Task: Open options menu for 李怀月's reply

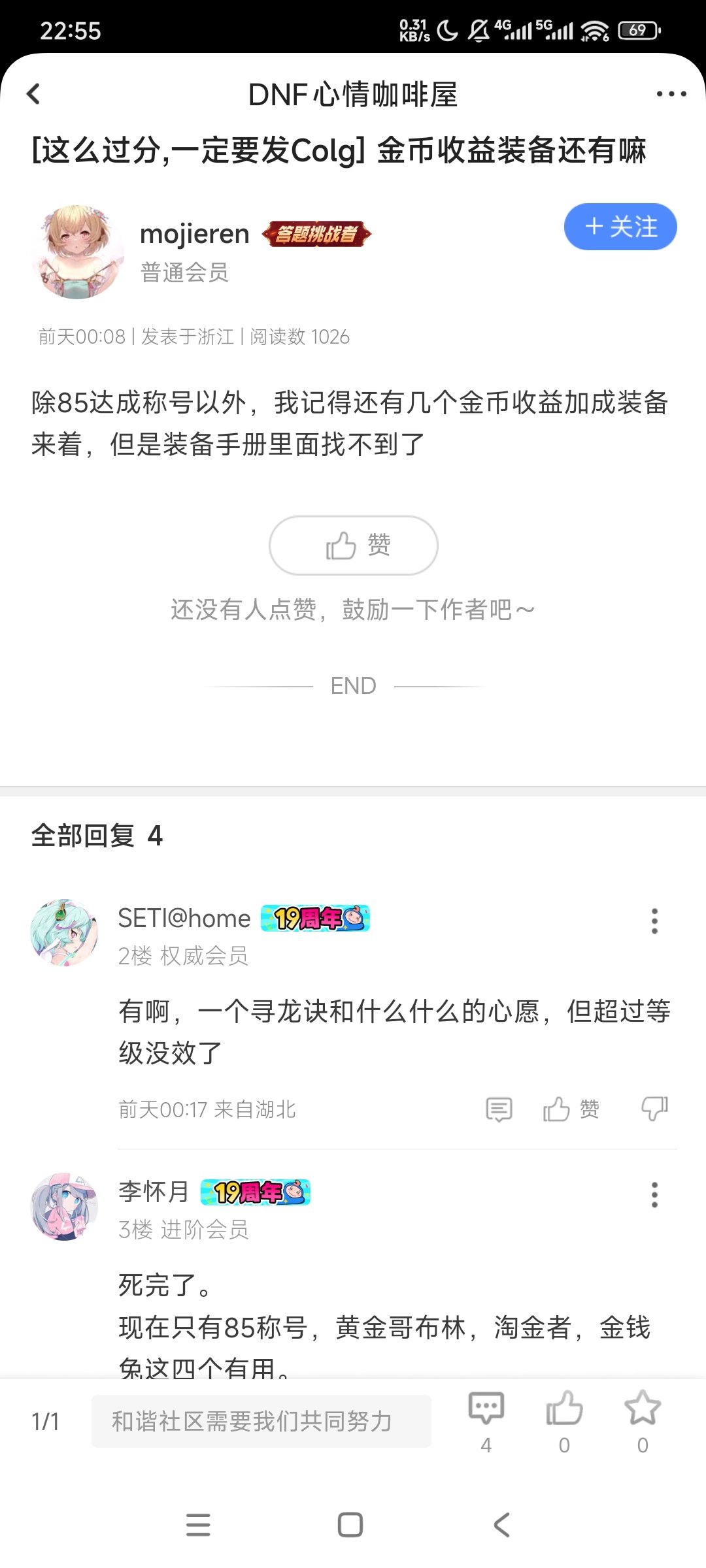Action: 654,1195
